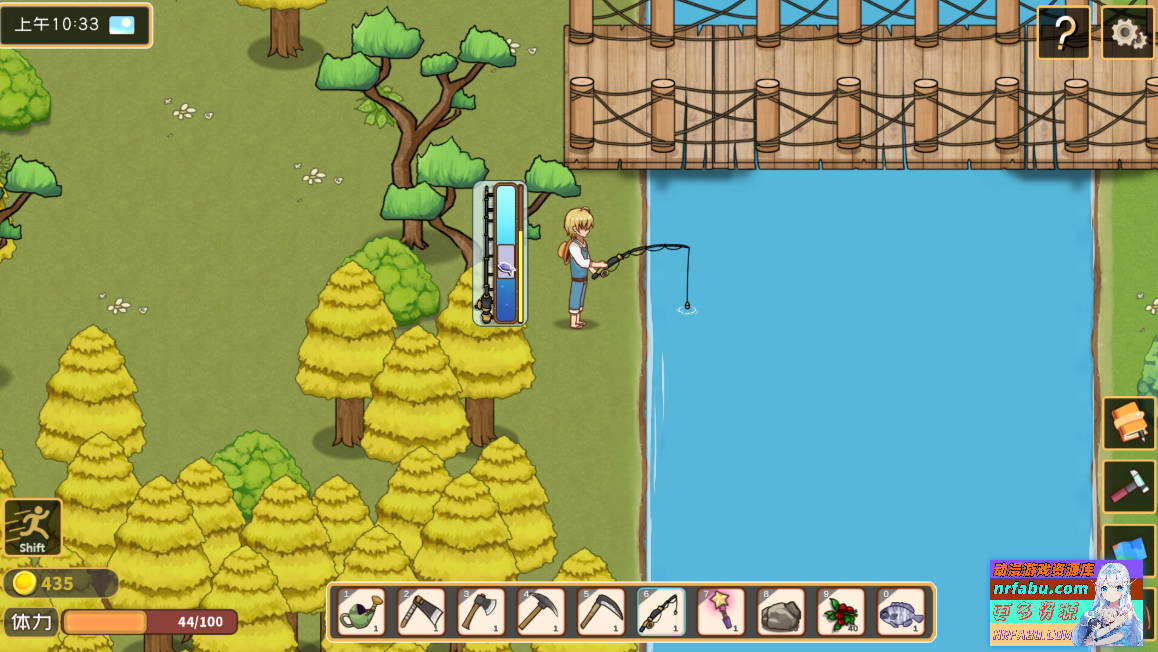The width and height of the screenshot is (1158, 652).
Task: Select the hoe in slot 2
Action: click(x=421, y=611)
